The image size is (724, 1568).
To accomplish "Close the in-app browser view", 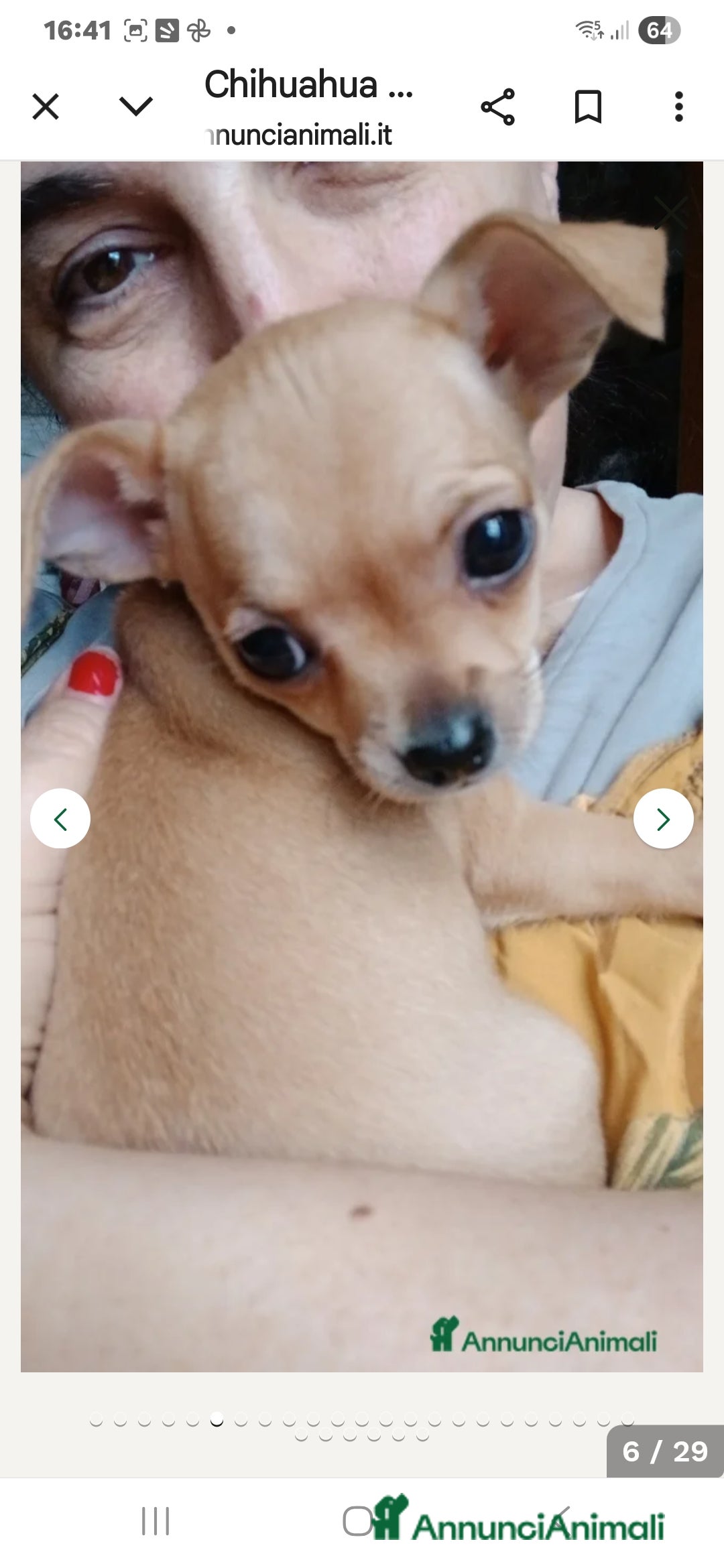I will click(x=45, y=105).
